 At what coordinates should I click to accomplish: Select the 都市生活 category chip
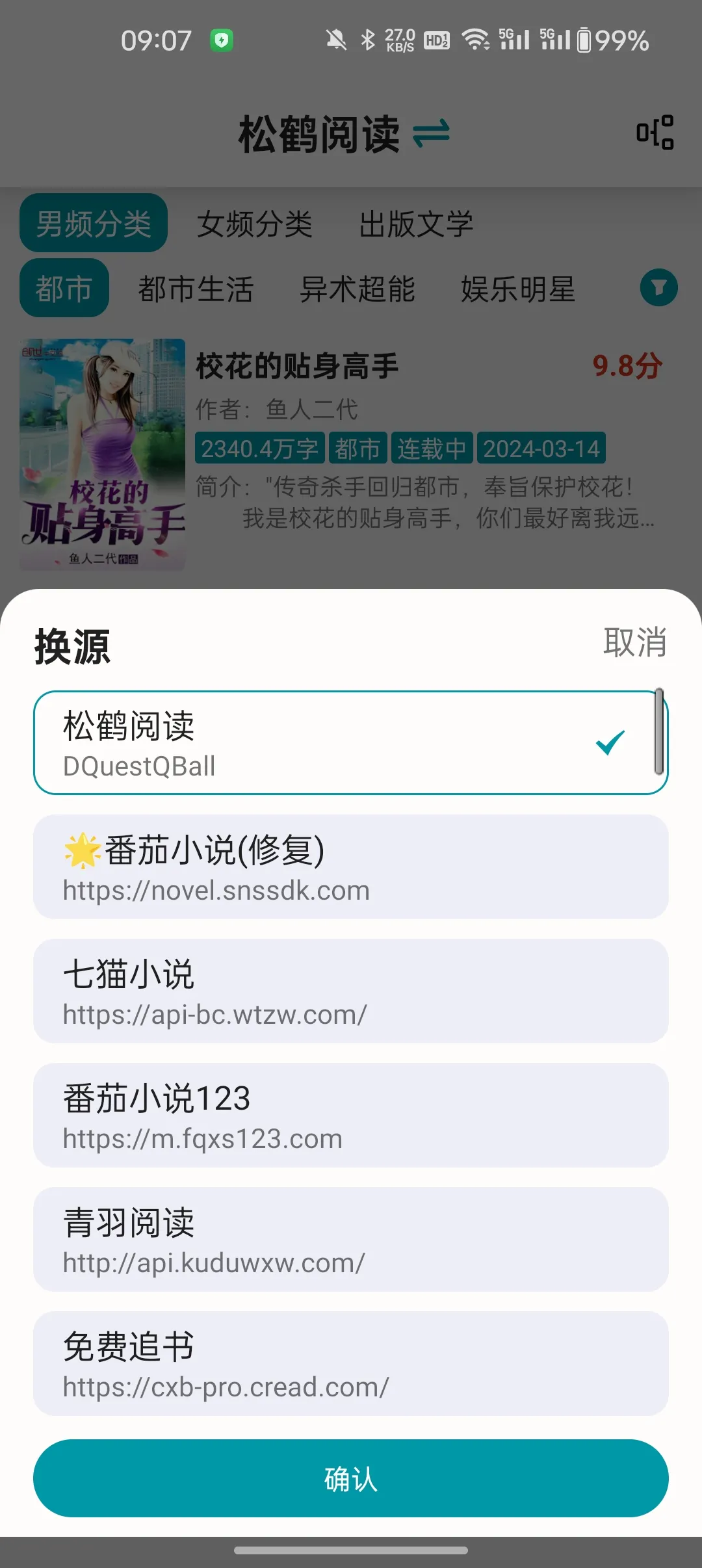click(x=196, y=291)
